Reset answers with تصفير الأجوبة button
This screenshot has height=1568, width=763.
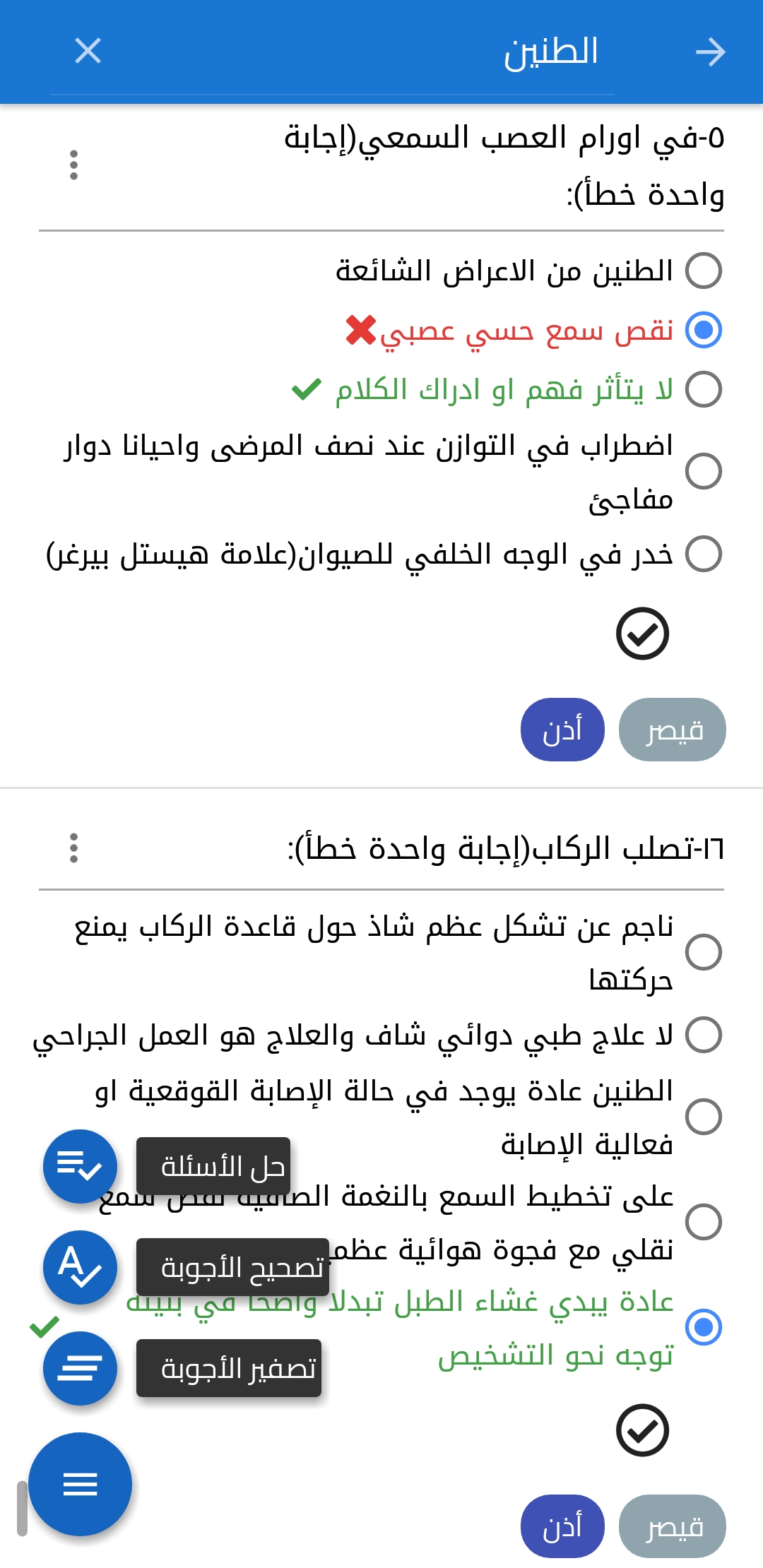(80, 1368)
